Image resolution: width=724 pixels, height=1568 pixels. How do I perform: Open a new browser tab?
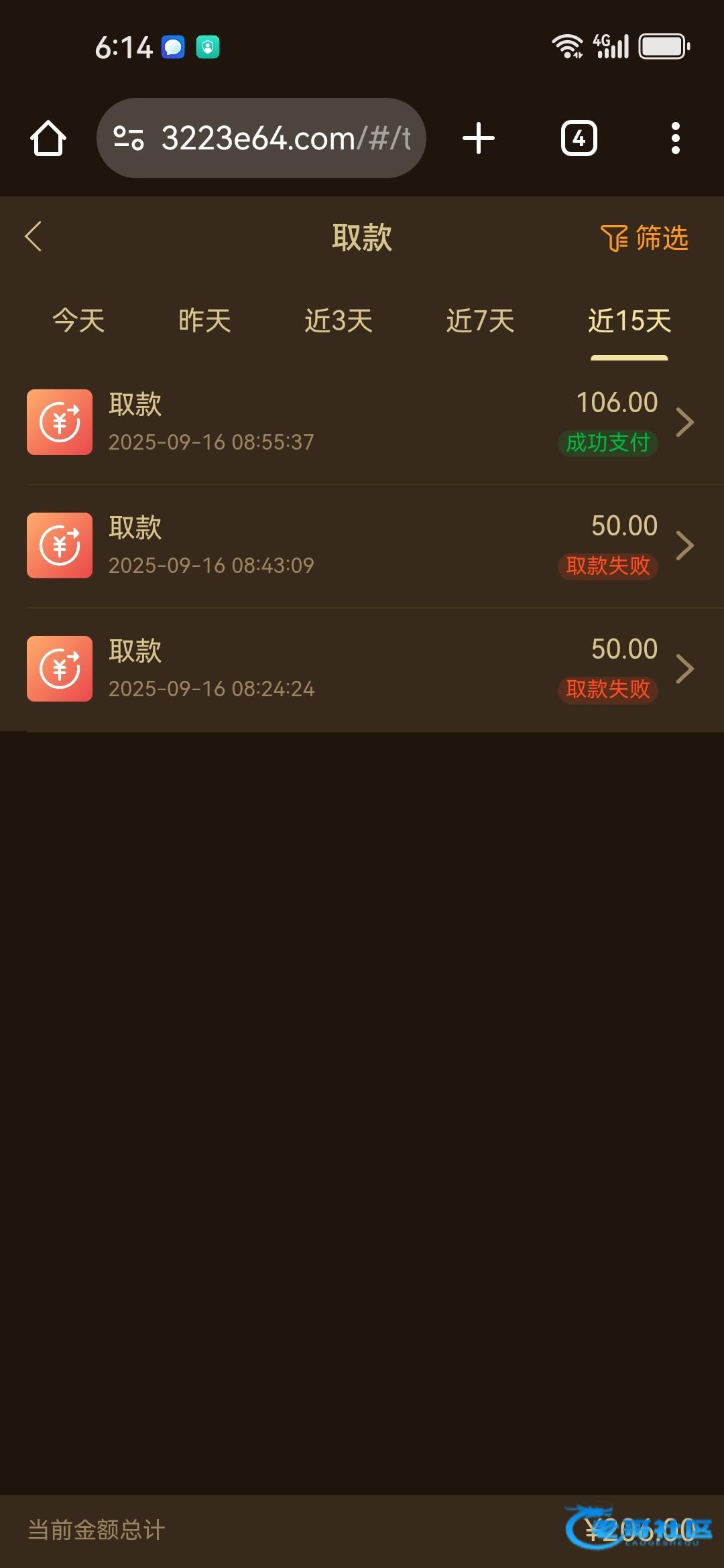point(479,138)
